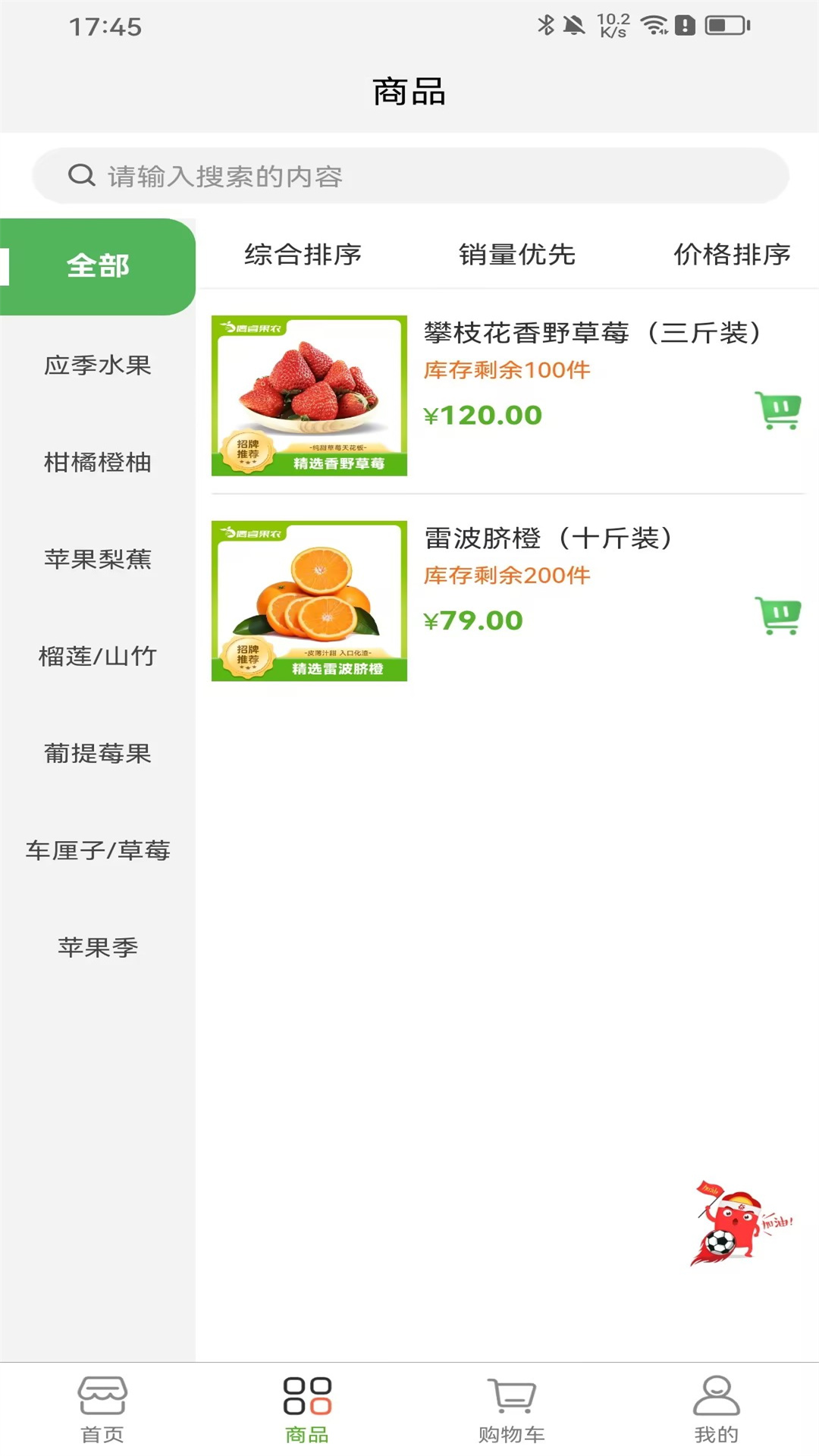Viewport: 819px width, 1456px height.
Task: Click the ¥120.00 price of strawberry item
Action: click(x=482, y=415)
